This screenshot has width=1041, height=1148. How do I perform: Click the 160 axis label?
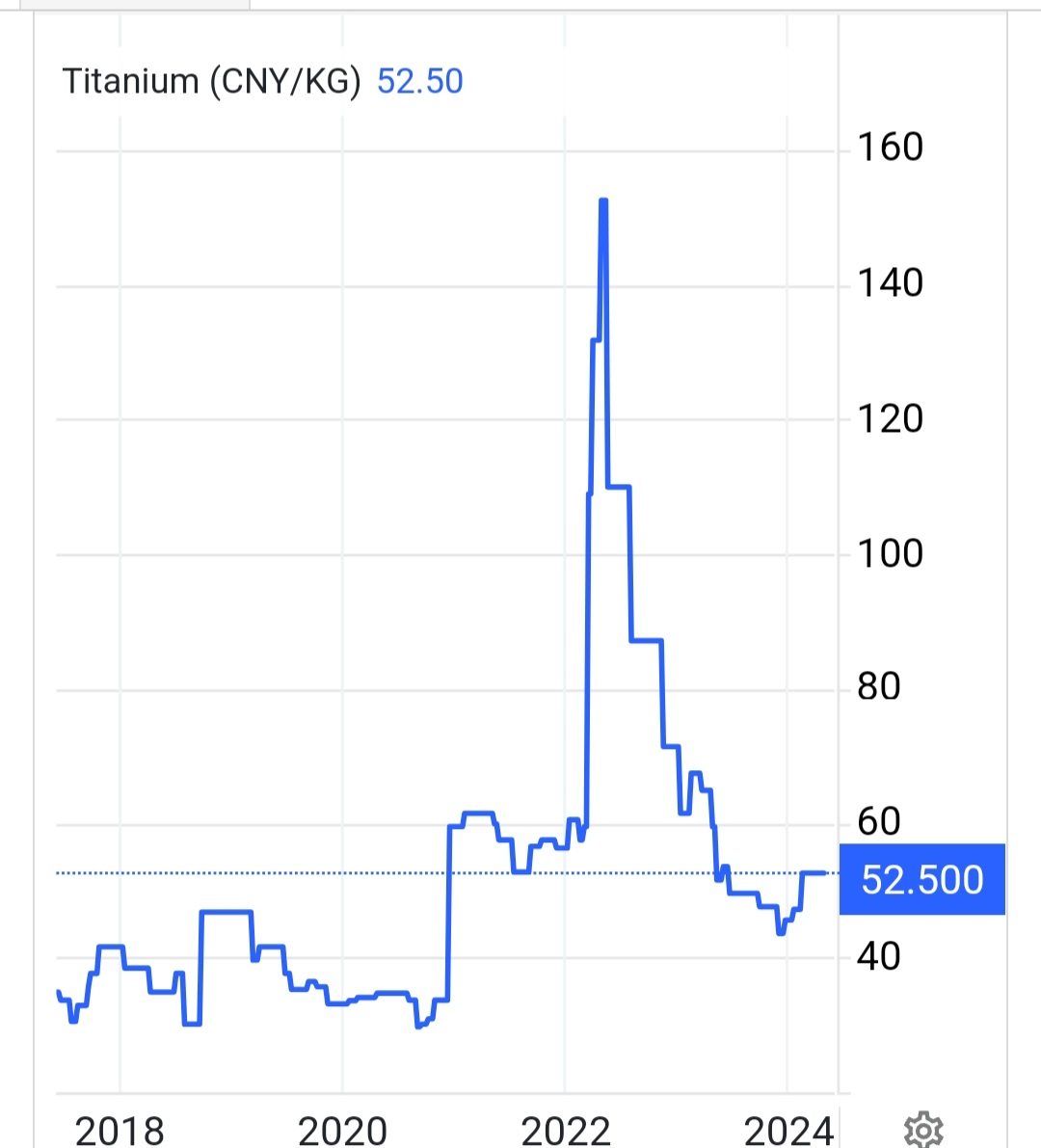point(891,147)
